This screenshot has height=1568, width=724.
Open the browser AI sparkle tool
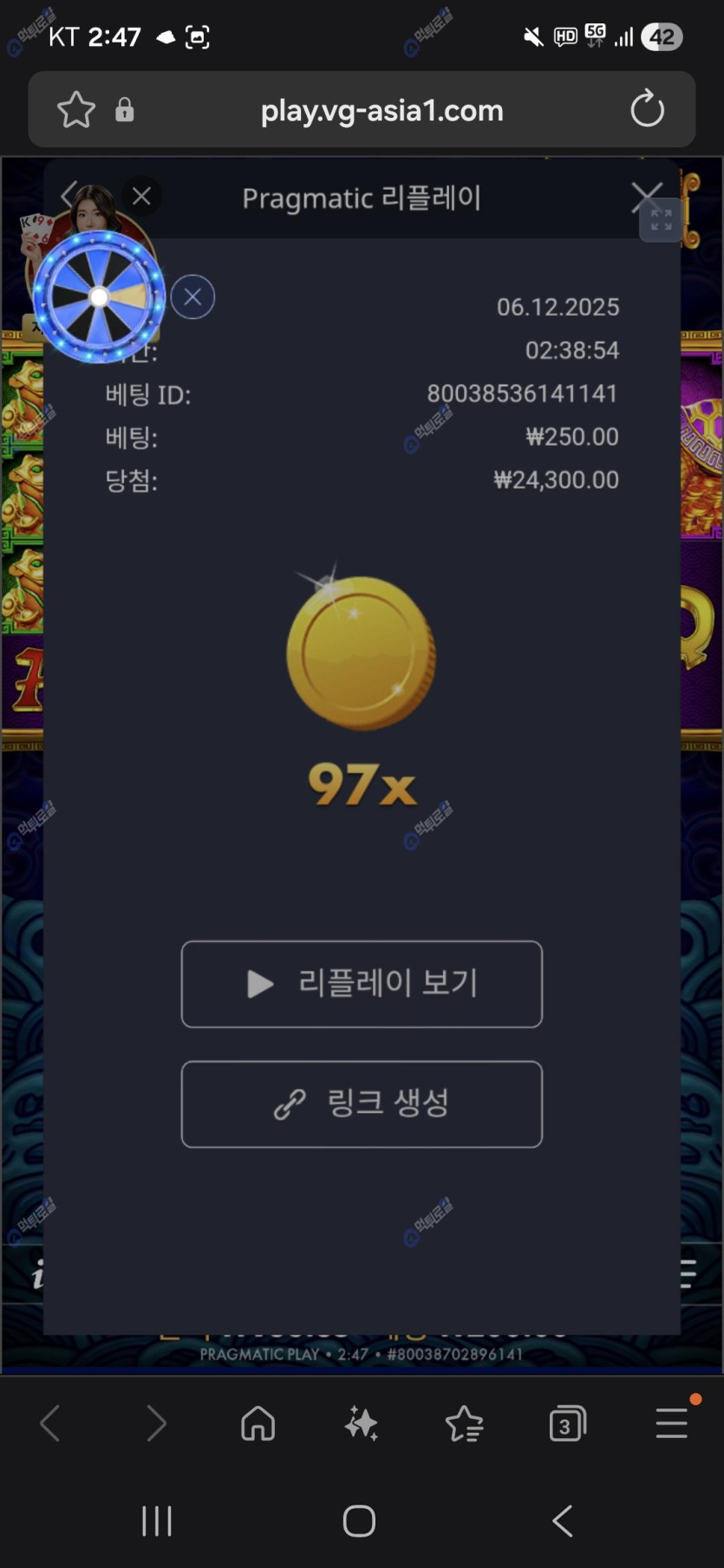pos(362,1423)
